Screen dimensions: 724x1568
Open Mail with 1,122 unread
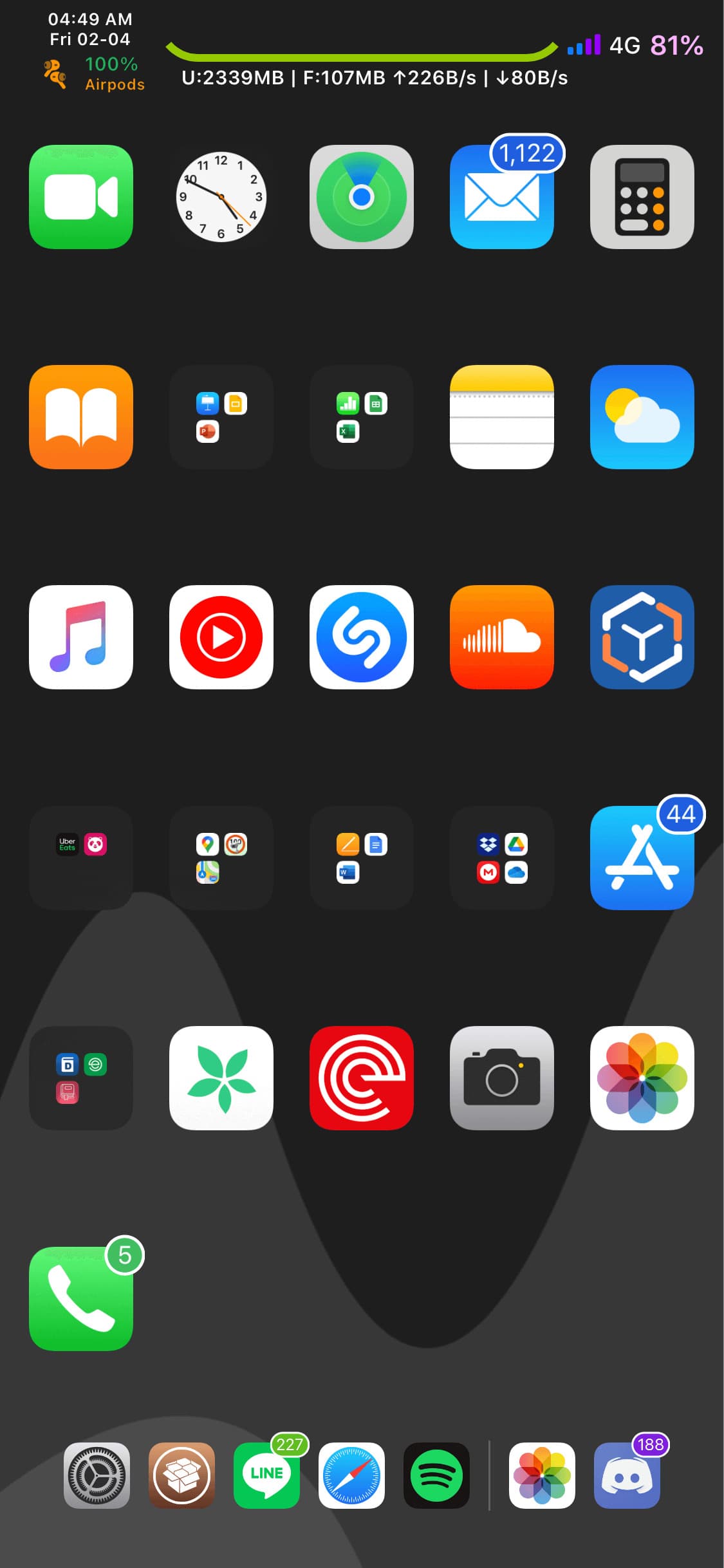pyautogui.click(x=501, y=197)
